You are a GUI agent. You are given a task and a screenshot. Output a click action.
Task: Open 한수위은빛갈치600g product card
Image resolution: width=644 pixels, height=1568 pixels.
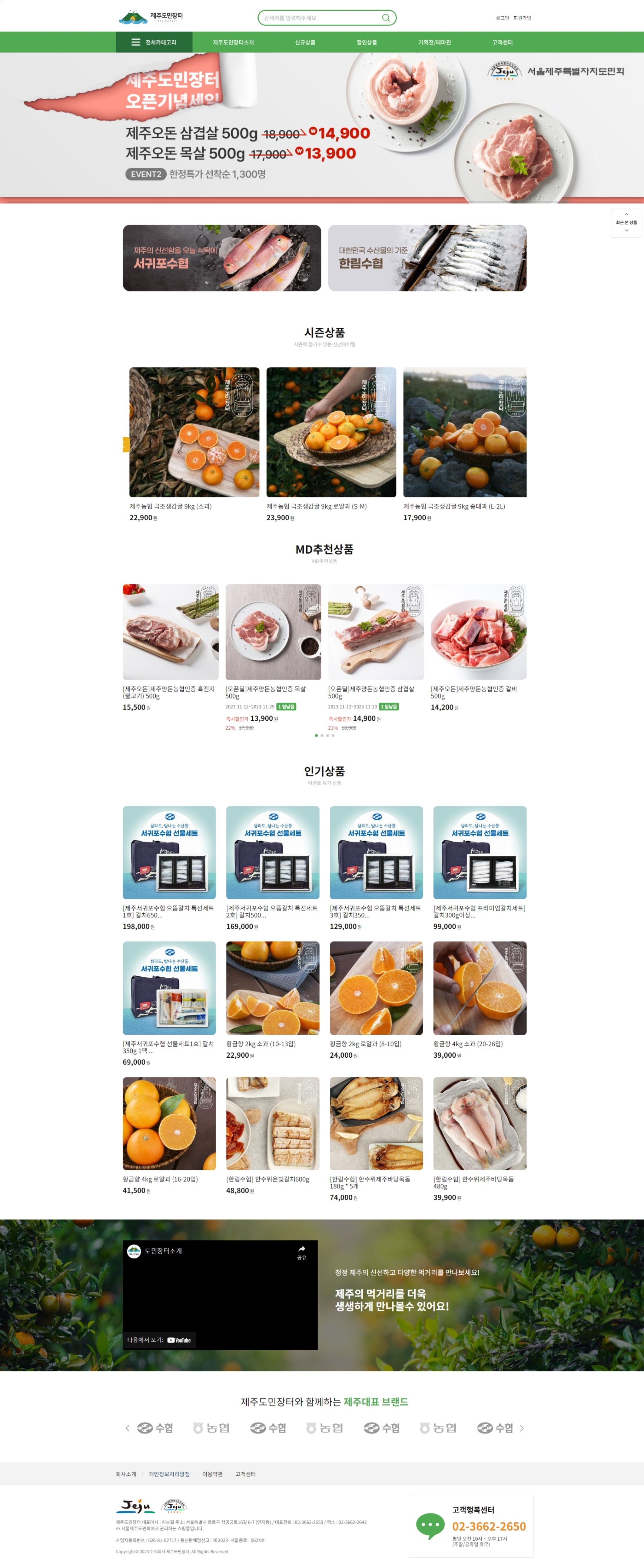(x=272, y=1124)
